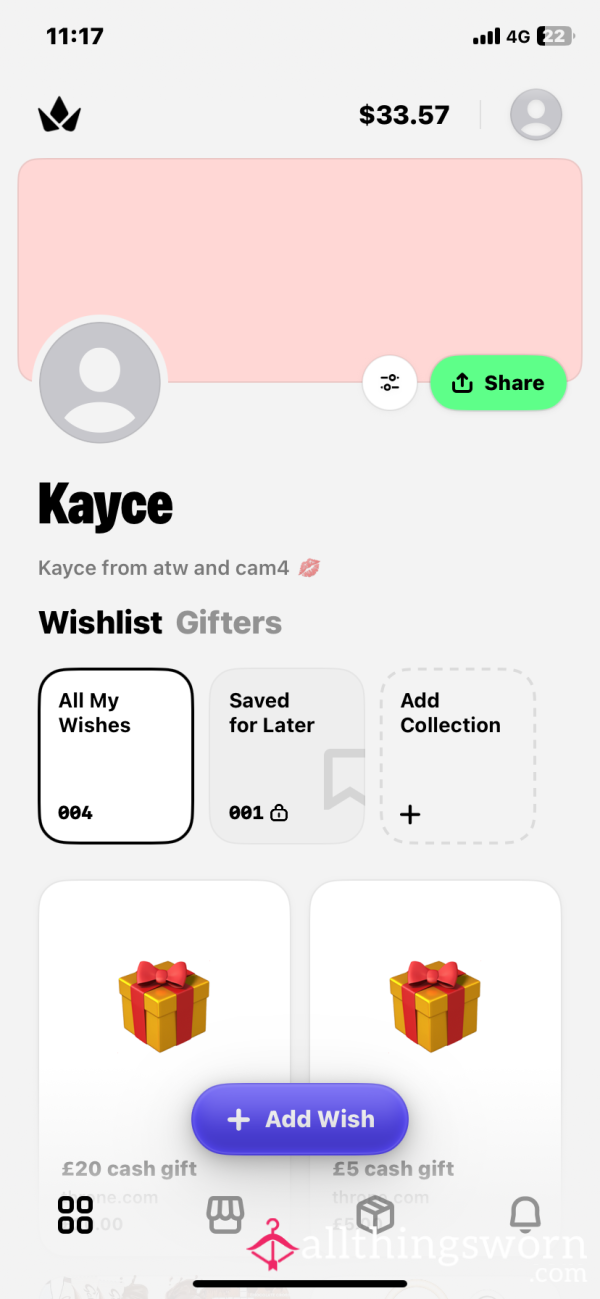Viewport: 600px width, 1299px height.
Task: Share the Kayce wishlist profile
Action: [x=498, y=383]
